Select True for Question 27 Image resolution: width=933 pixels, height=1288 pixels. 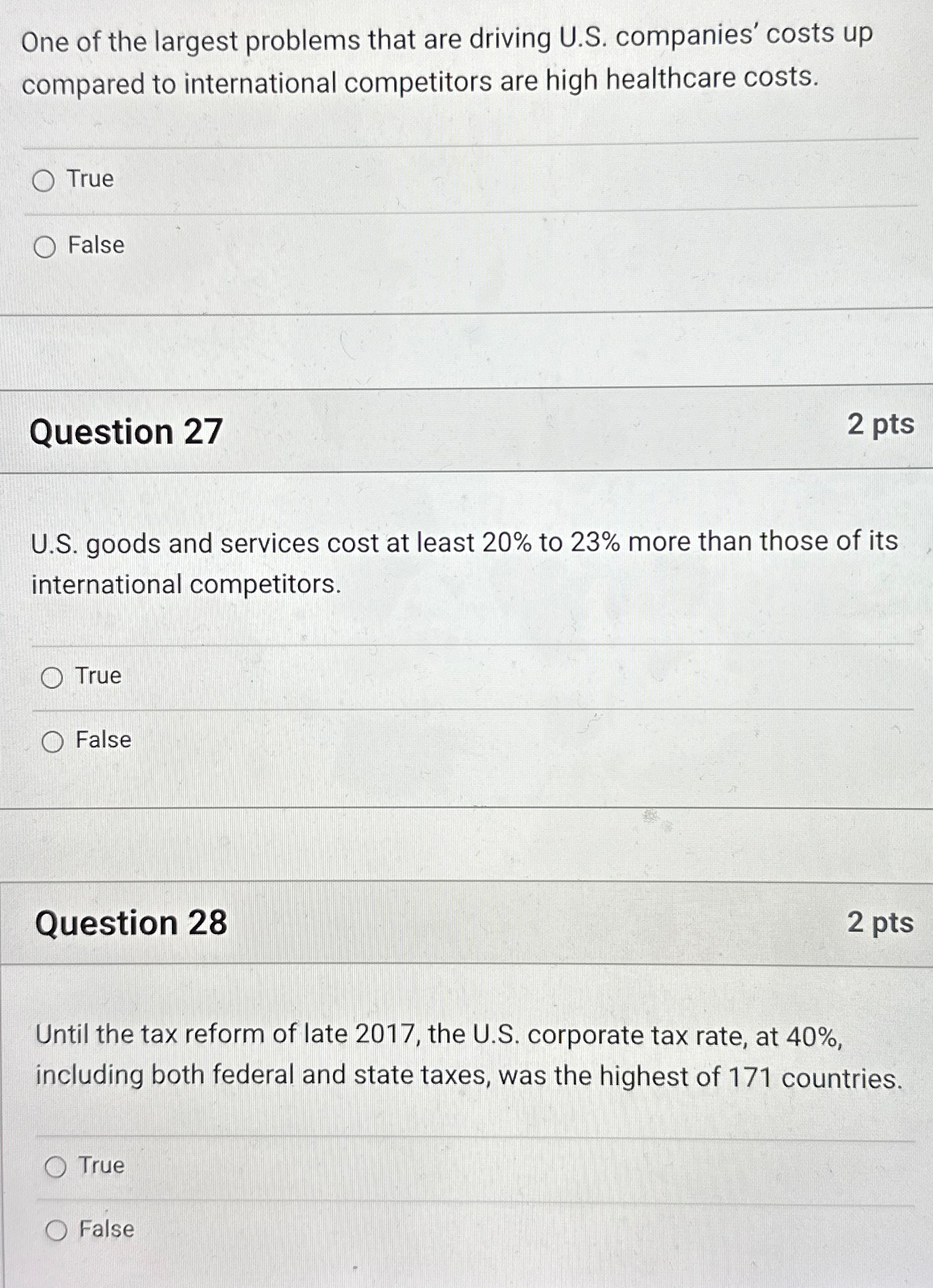52,676
